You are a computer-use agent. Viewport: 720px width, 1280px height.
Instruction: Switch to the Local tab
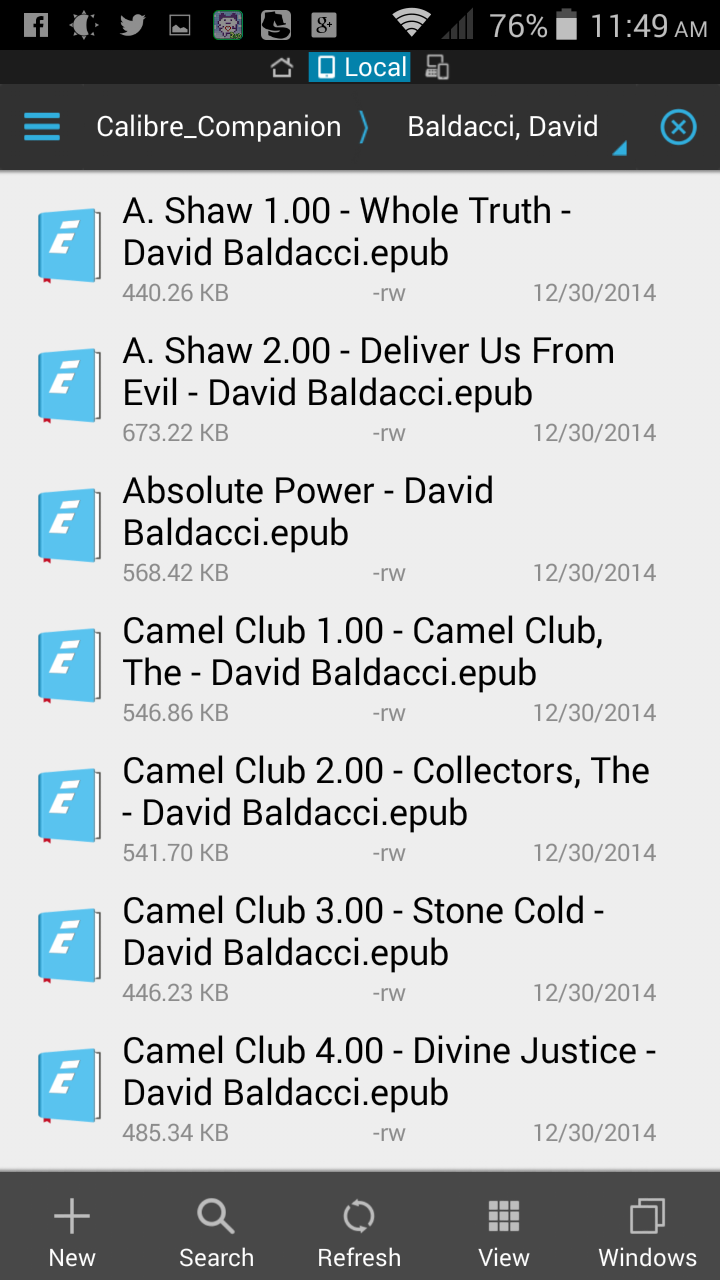(361, 67)
